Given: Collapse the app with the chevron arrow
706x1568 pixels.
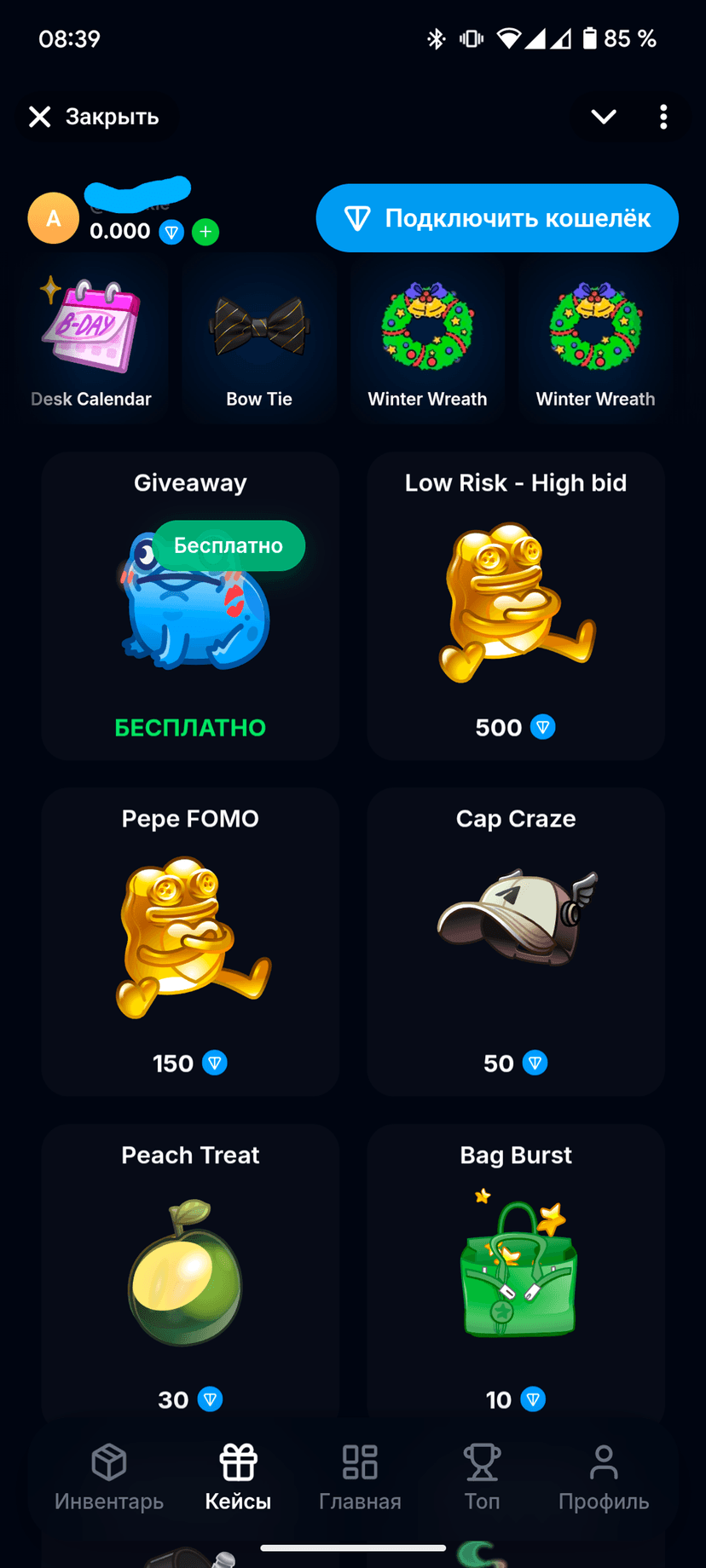Looking at the screenshot, I should pos(604,117).
